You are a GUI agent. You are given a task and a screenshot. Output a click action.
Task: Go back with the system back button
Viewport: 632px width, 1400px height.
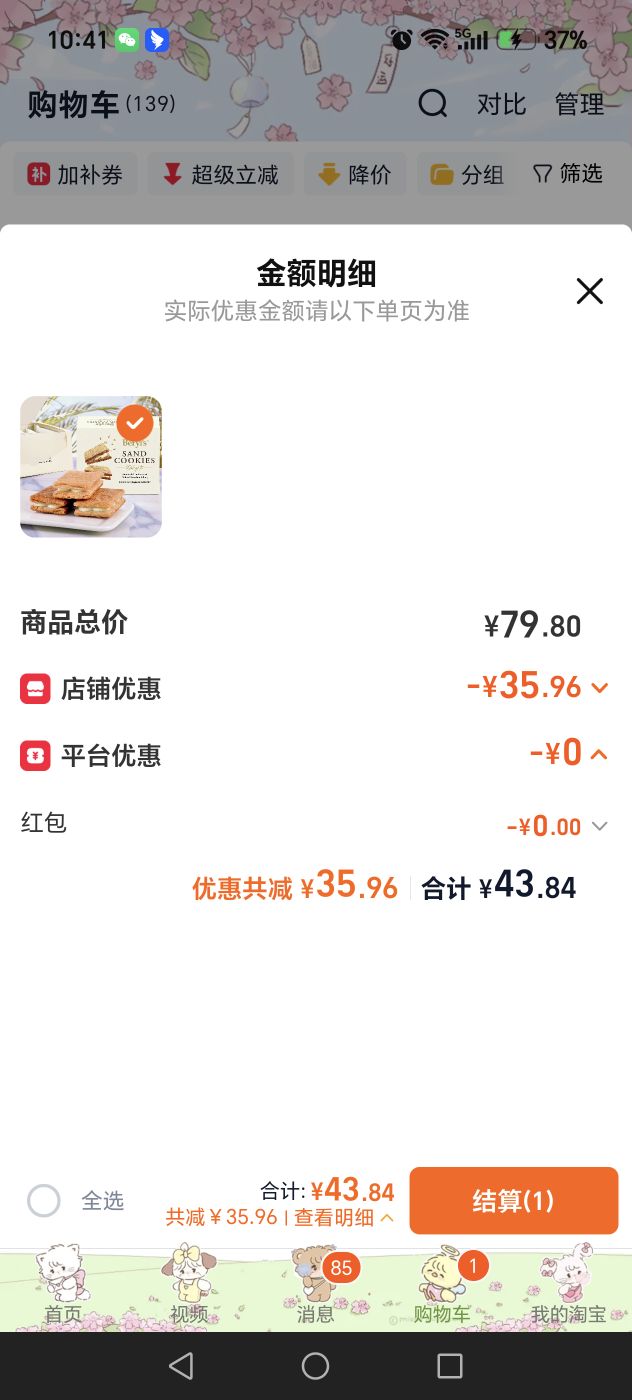coord(181,1366)
